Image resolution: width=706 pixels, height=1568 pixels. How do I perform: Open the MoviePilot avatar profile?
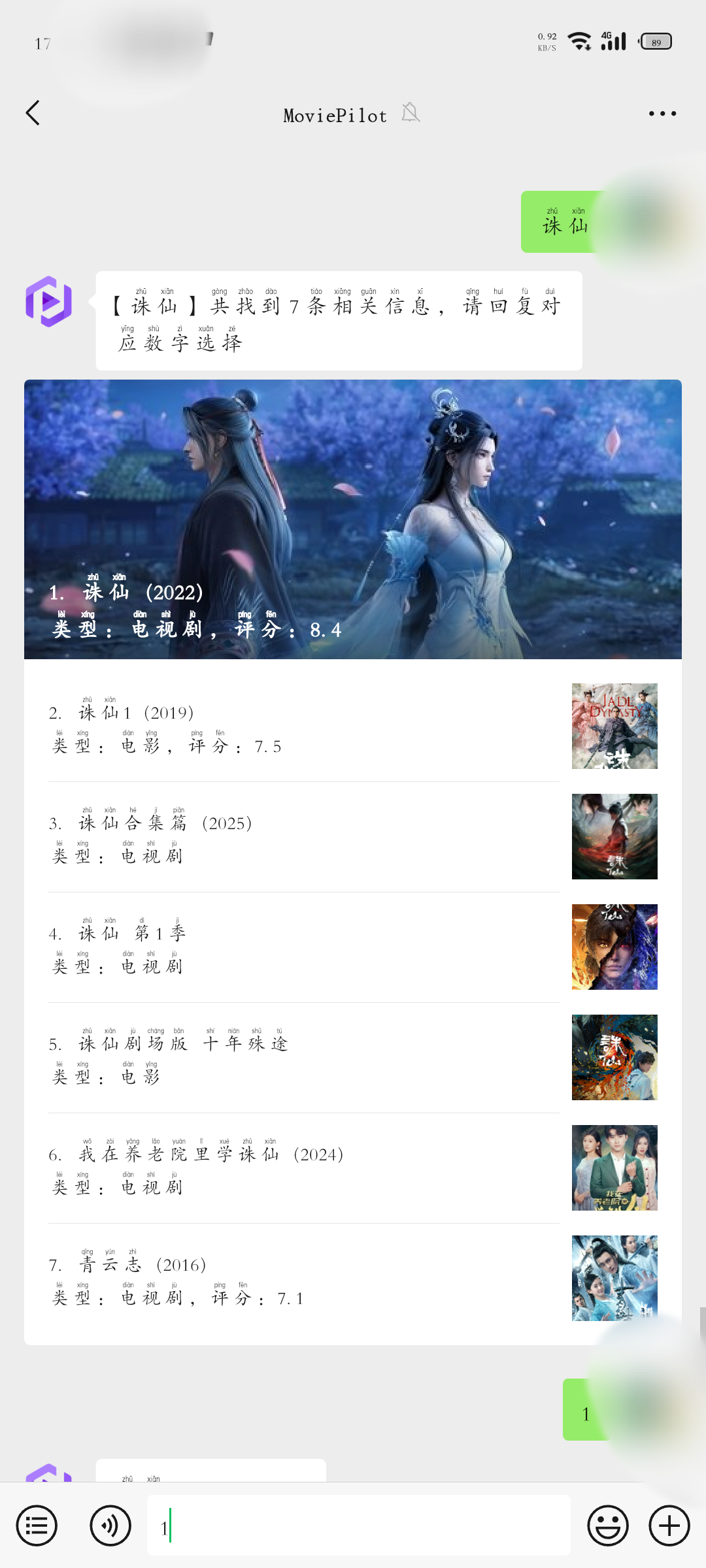click(x=48, y=301)
